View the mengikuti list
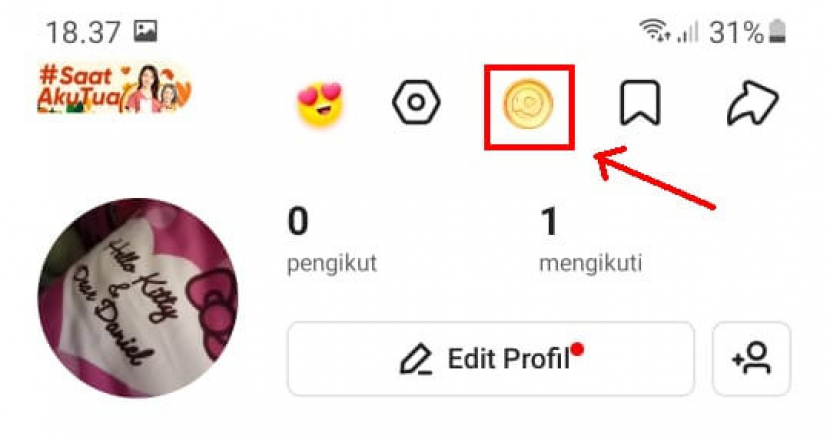 tap(590, 241)
